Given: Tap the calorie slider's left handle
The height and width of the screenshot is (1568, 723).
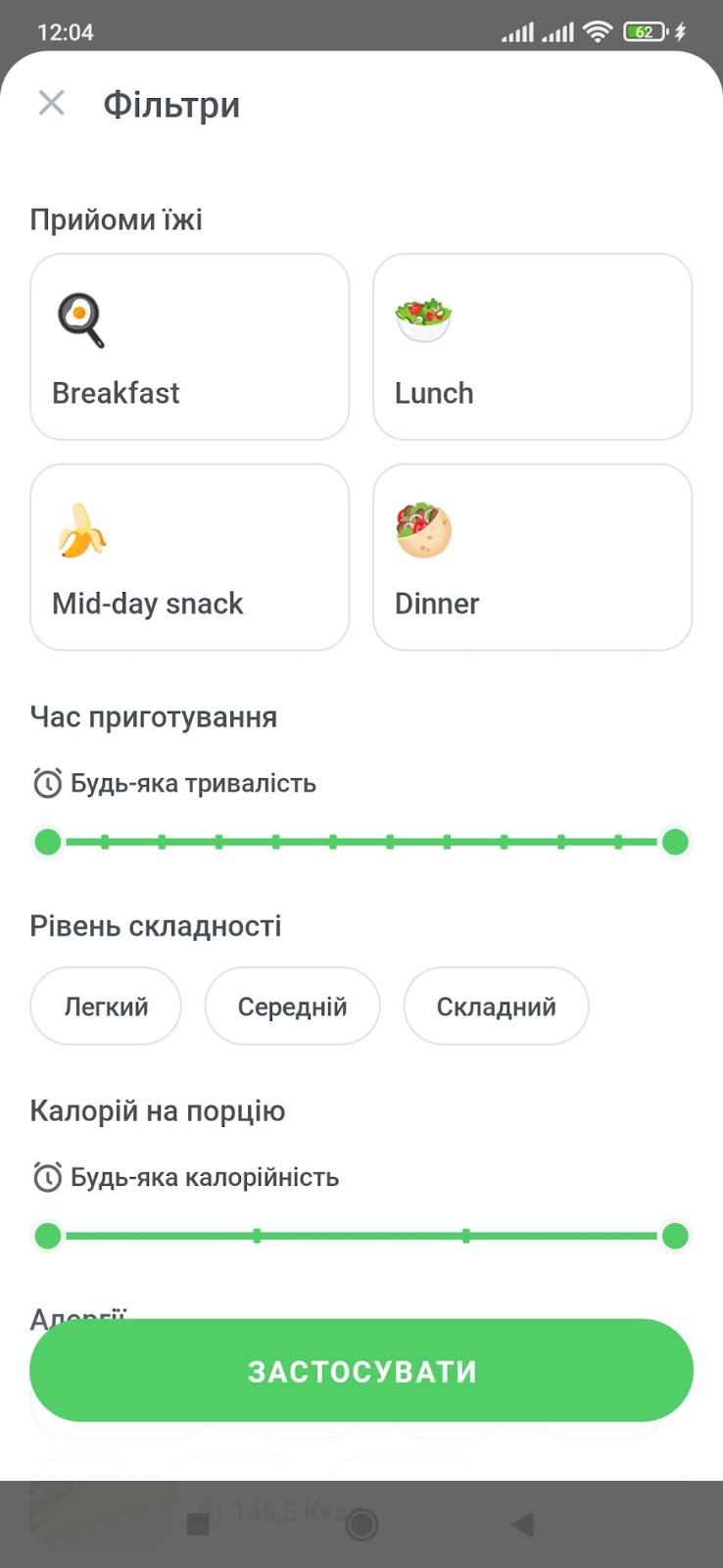Looking at the screenshot, I should 47,1236.
